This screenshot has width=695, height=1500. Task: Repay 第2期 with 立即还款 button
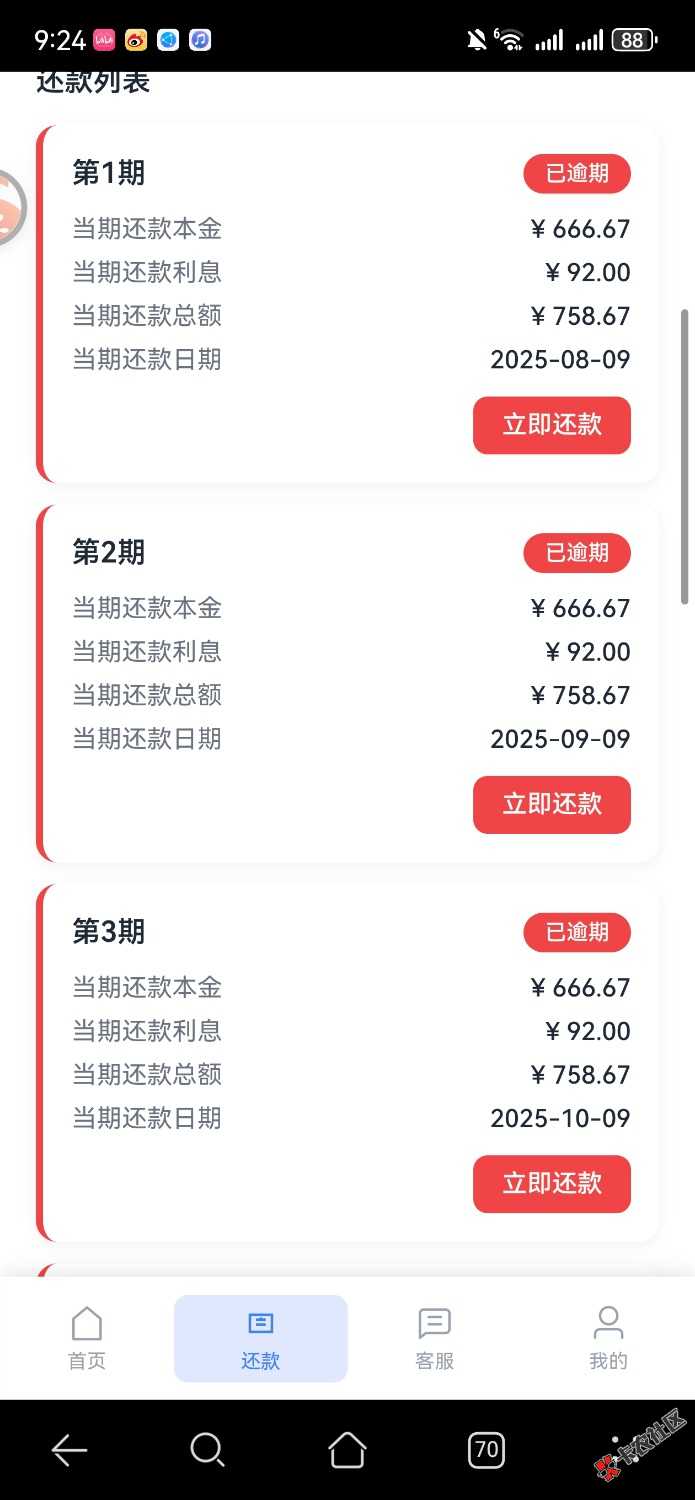[551, 804]
